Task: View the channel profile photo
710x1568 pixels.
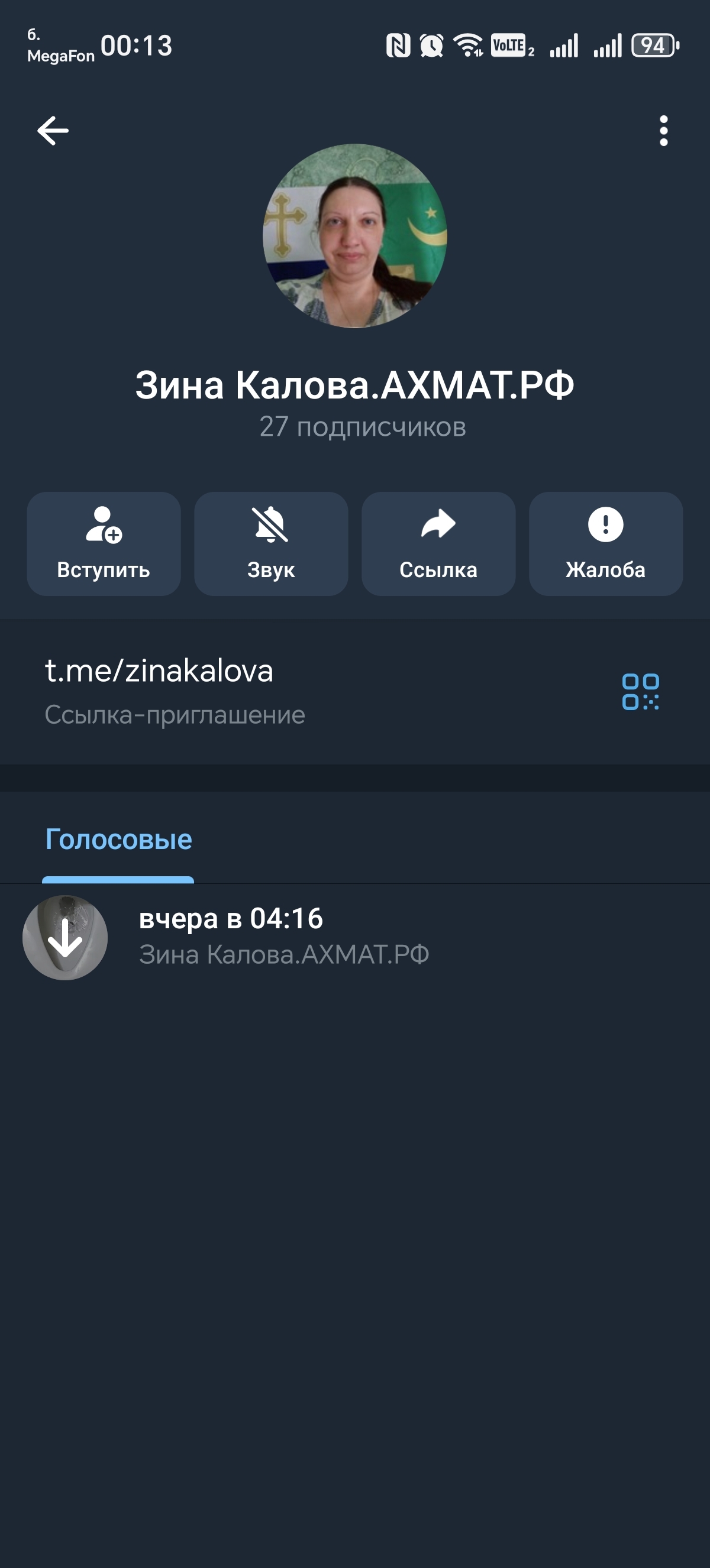Action: pos(355,236)
